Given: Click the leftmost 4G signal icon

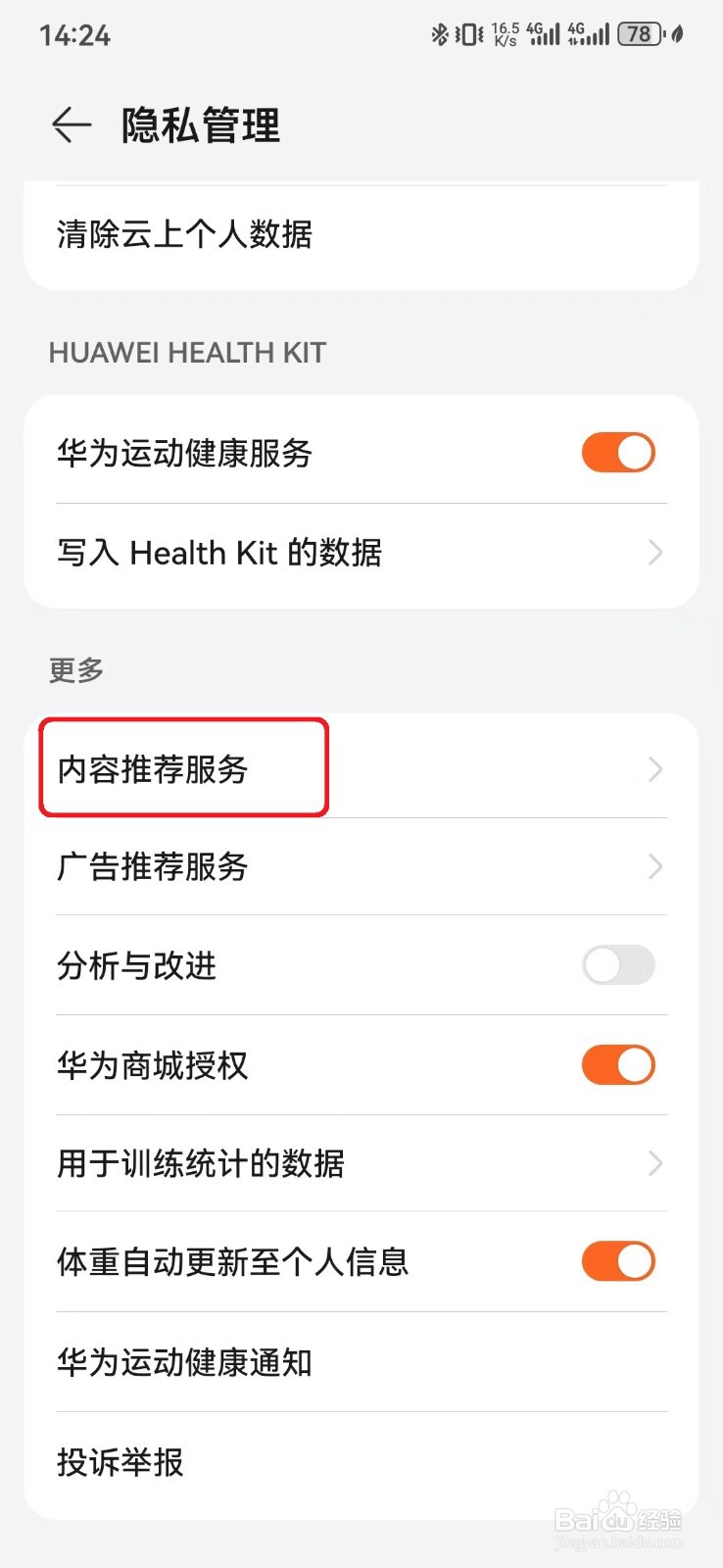Looking at the screenshot, I should (542, 32).
